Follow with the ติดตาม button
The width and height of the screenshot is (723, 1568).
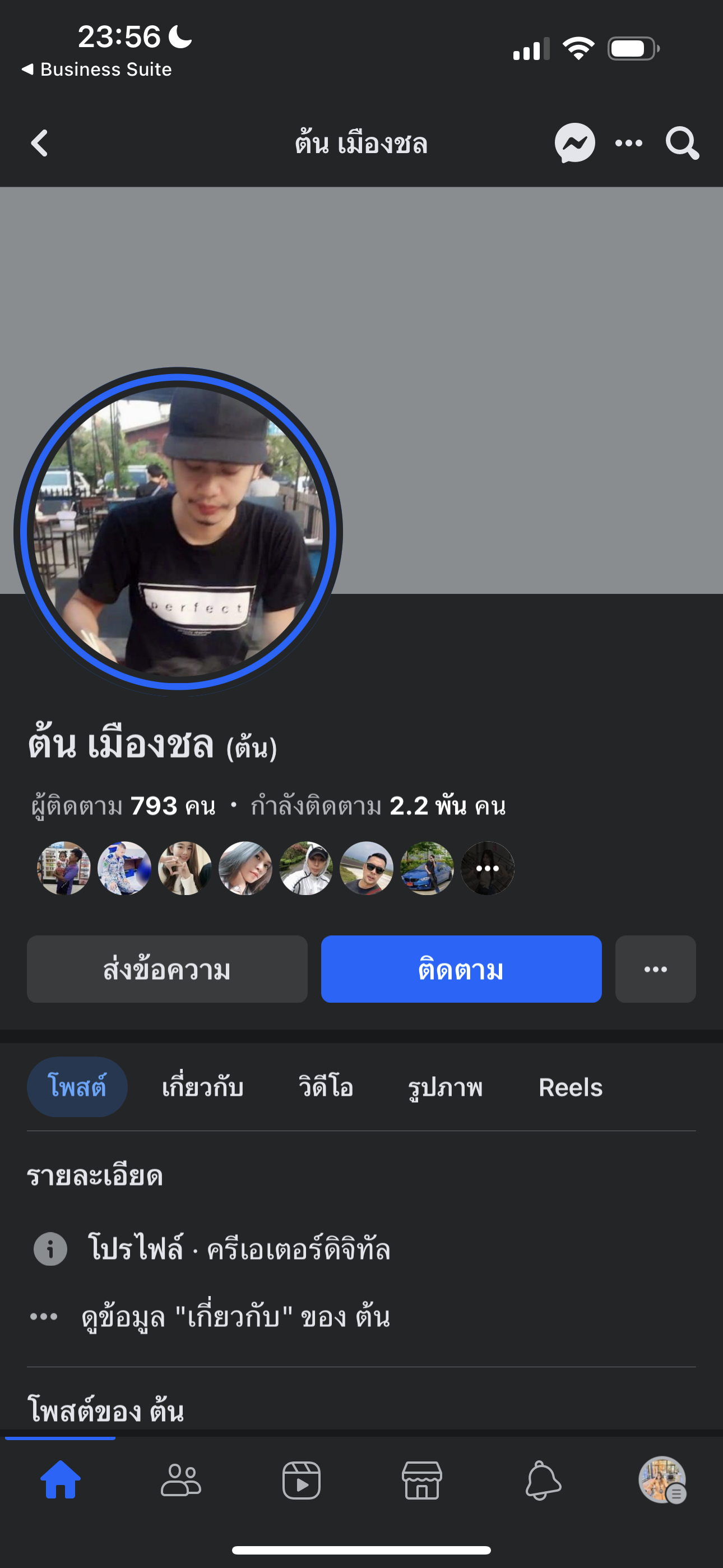[x=461, y=969]
